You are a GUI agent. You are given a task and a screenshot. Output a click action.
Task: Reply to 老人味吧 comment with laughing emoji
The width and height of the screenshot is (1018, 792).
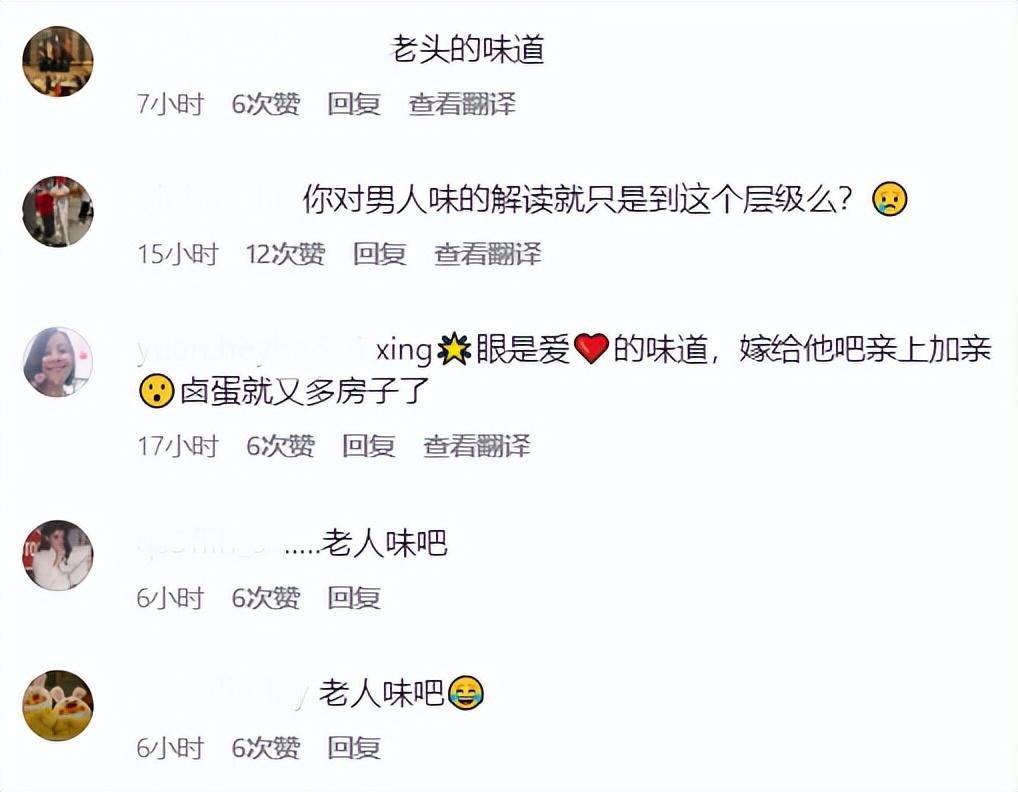[x=354, y=748]
